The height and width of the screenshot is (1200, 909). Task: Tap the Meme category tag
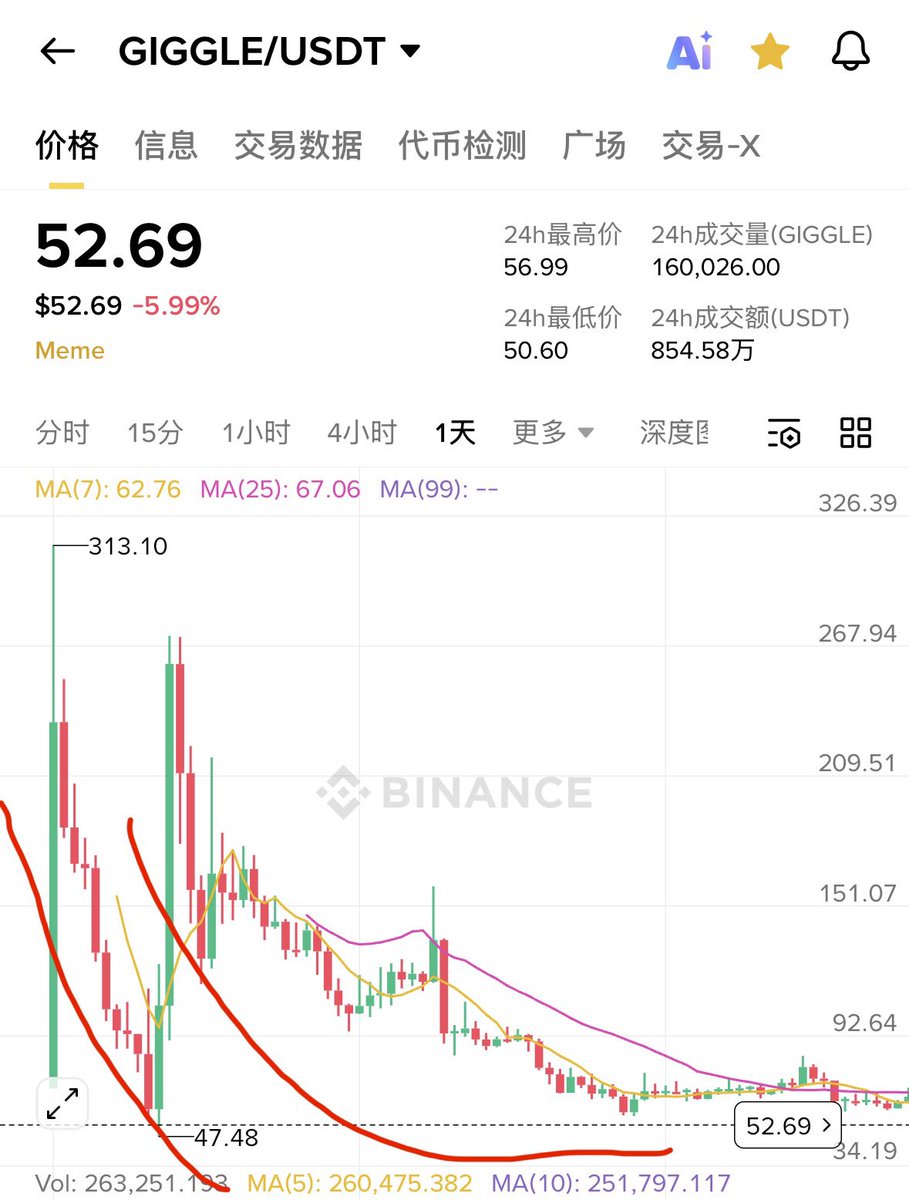[70, 351]
